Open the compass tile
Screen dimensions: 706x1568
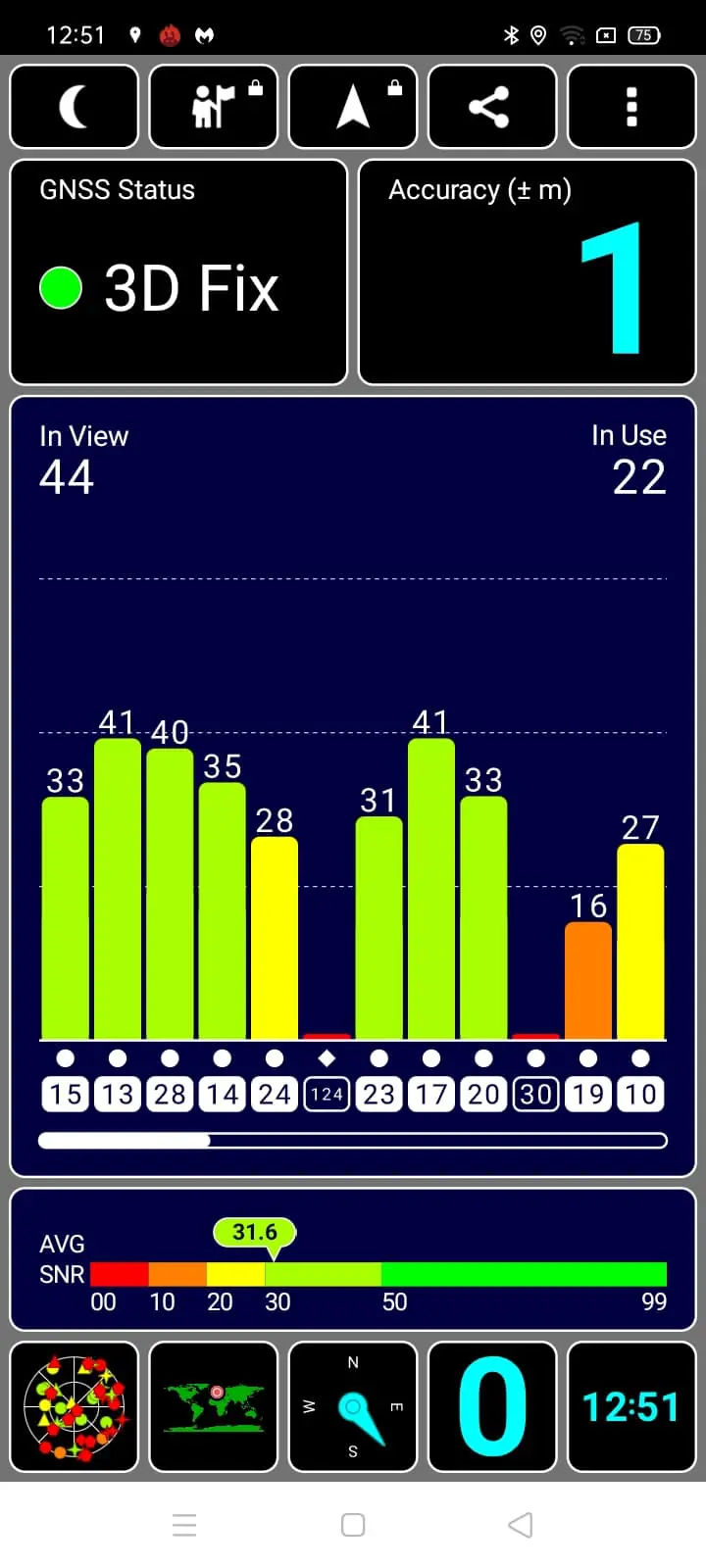(353, 1407)
